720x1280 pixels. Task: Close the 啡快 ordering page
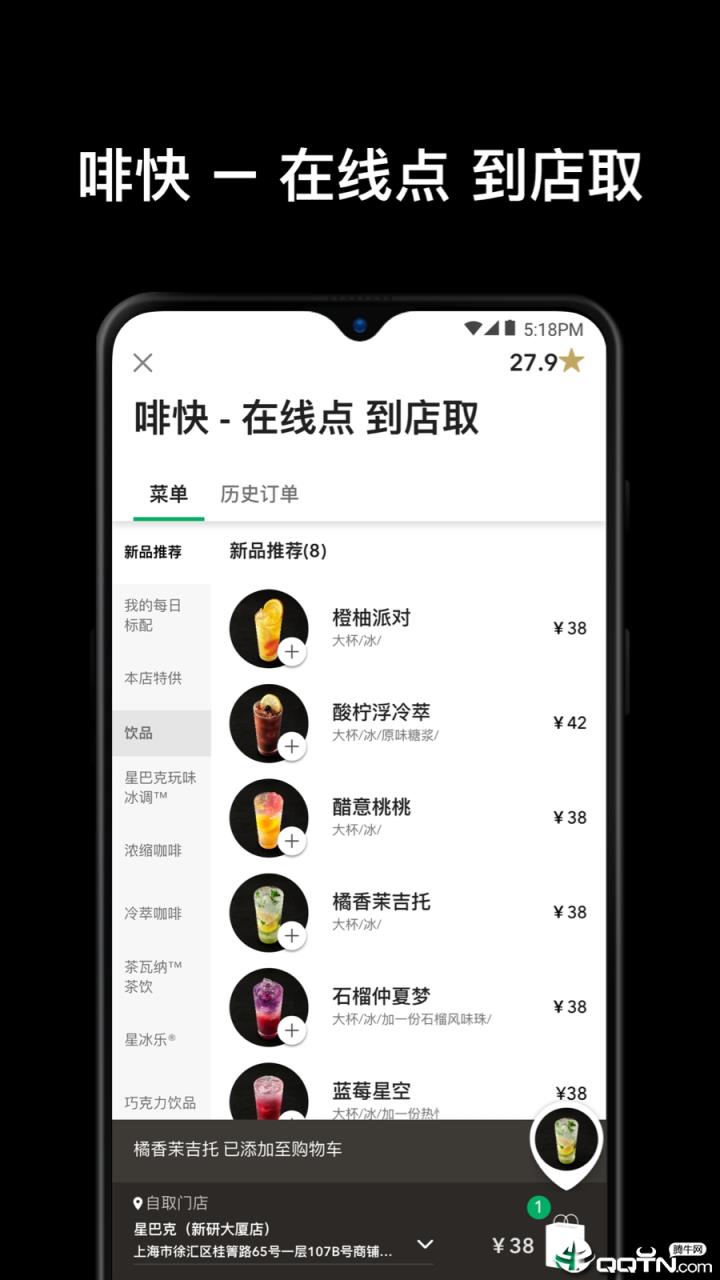coord(142,363)
